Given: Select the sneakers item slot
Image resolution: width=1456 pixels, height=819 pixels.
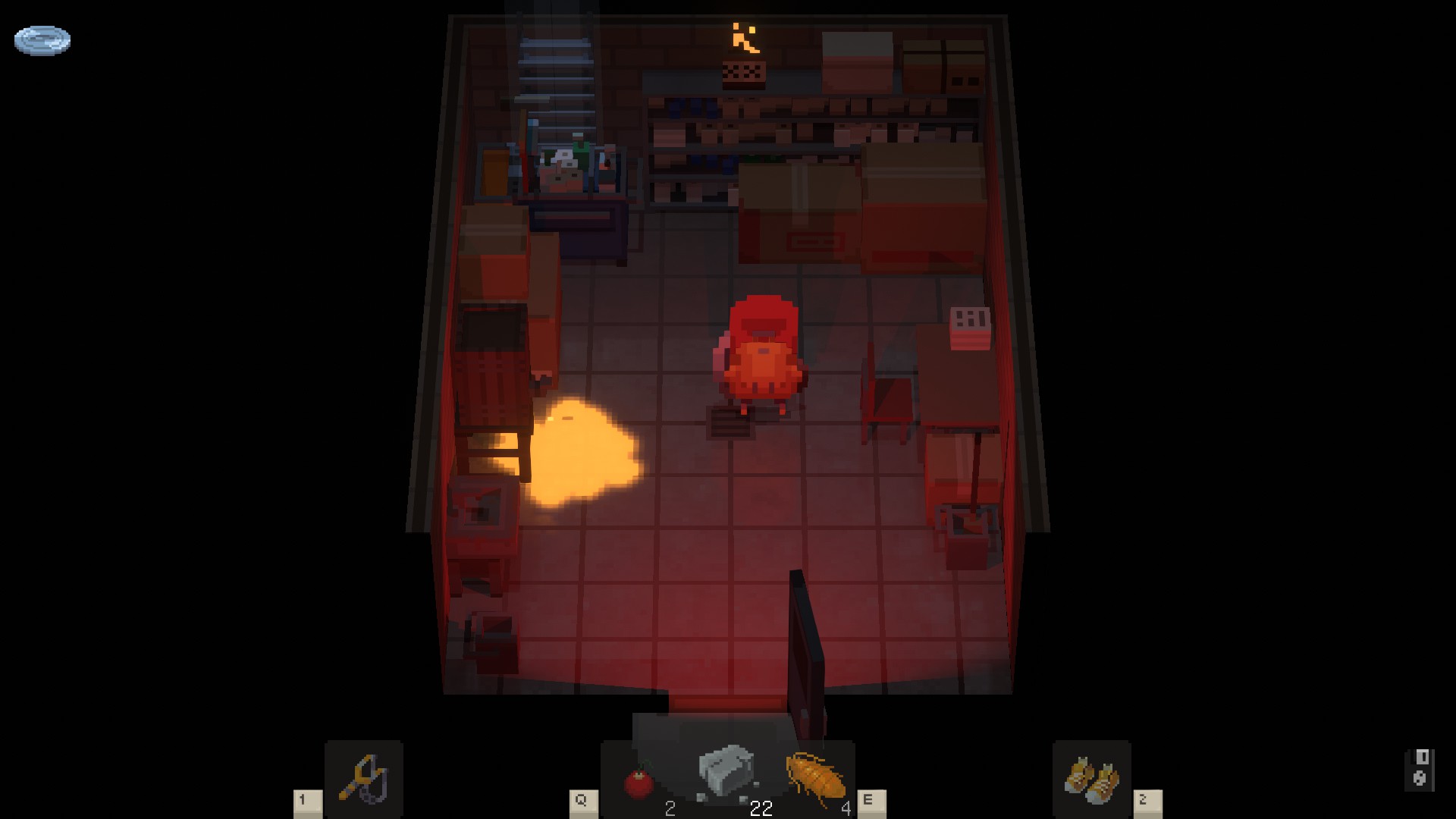Looking at the screenshot, I should [x=1091, y=780].
